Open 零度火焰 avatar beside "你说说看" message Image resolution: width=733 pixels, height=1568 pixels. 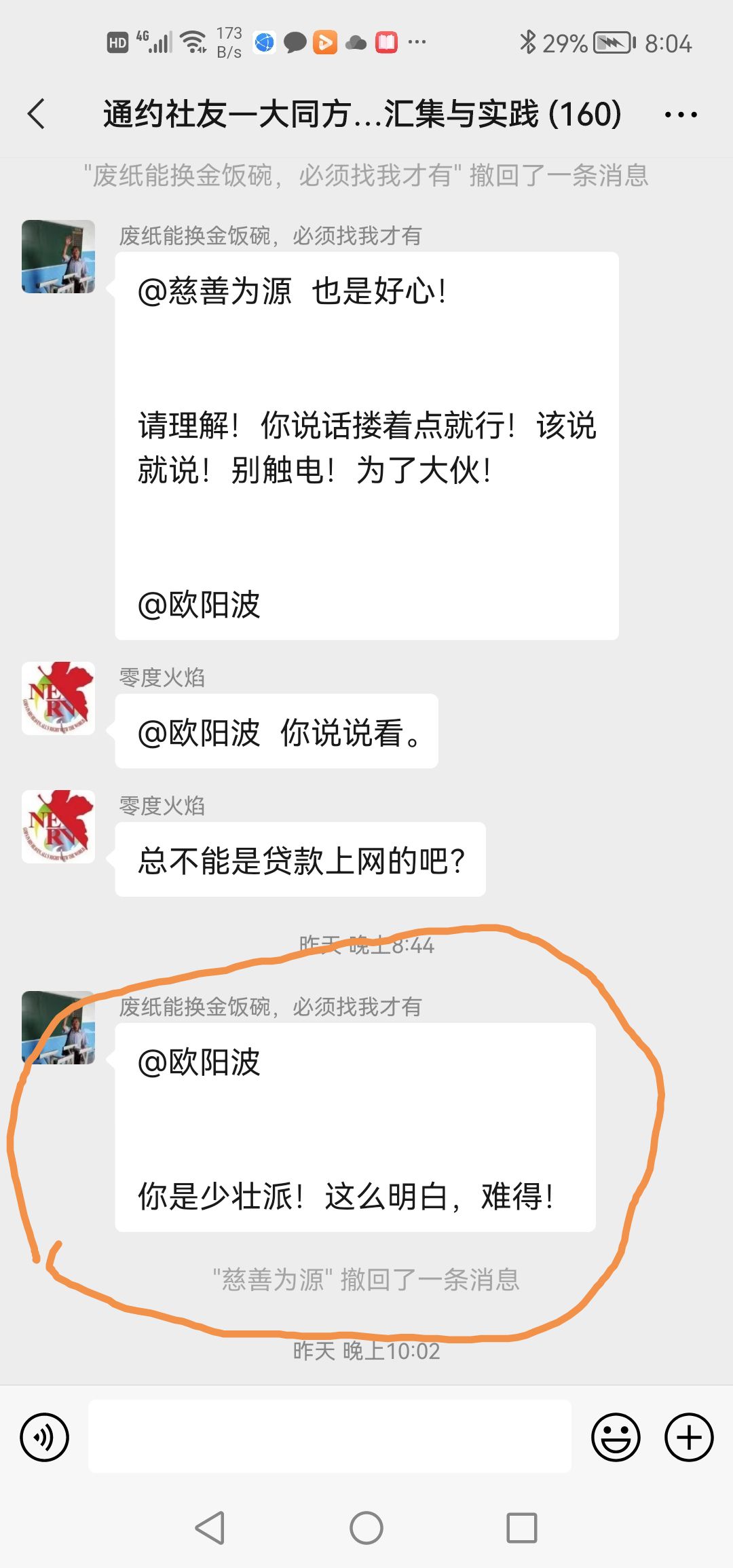pyautogui.click(x=58, y=698)
